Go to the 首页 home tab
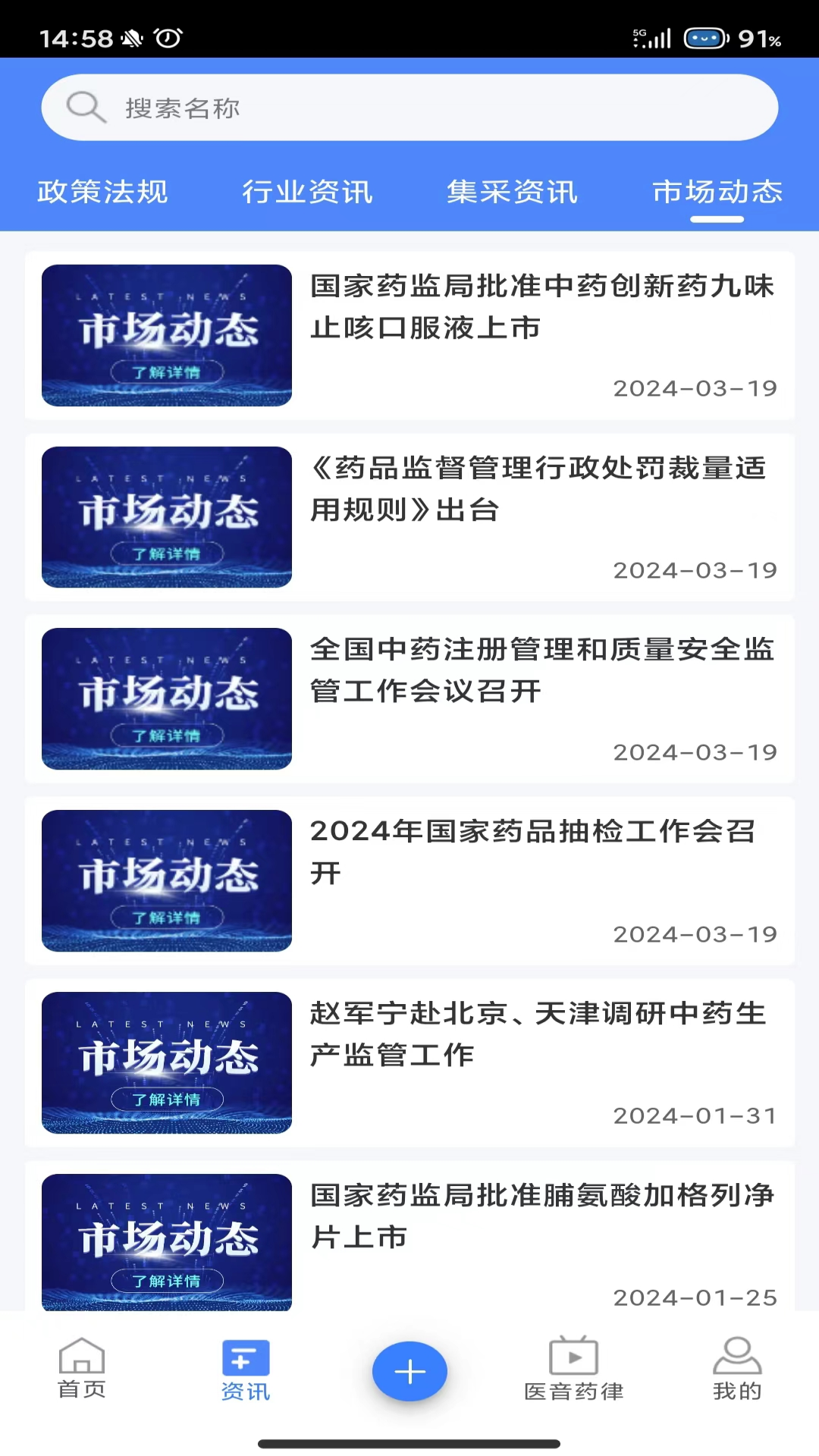The image size is (819, 1456). [x=82, y=1370]
